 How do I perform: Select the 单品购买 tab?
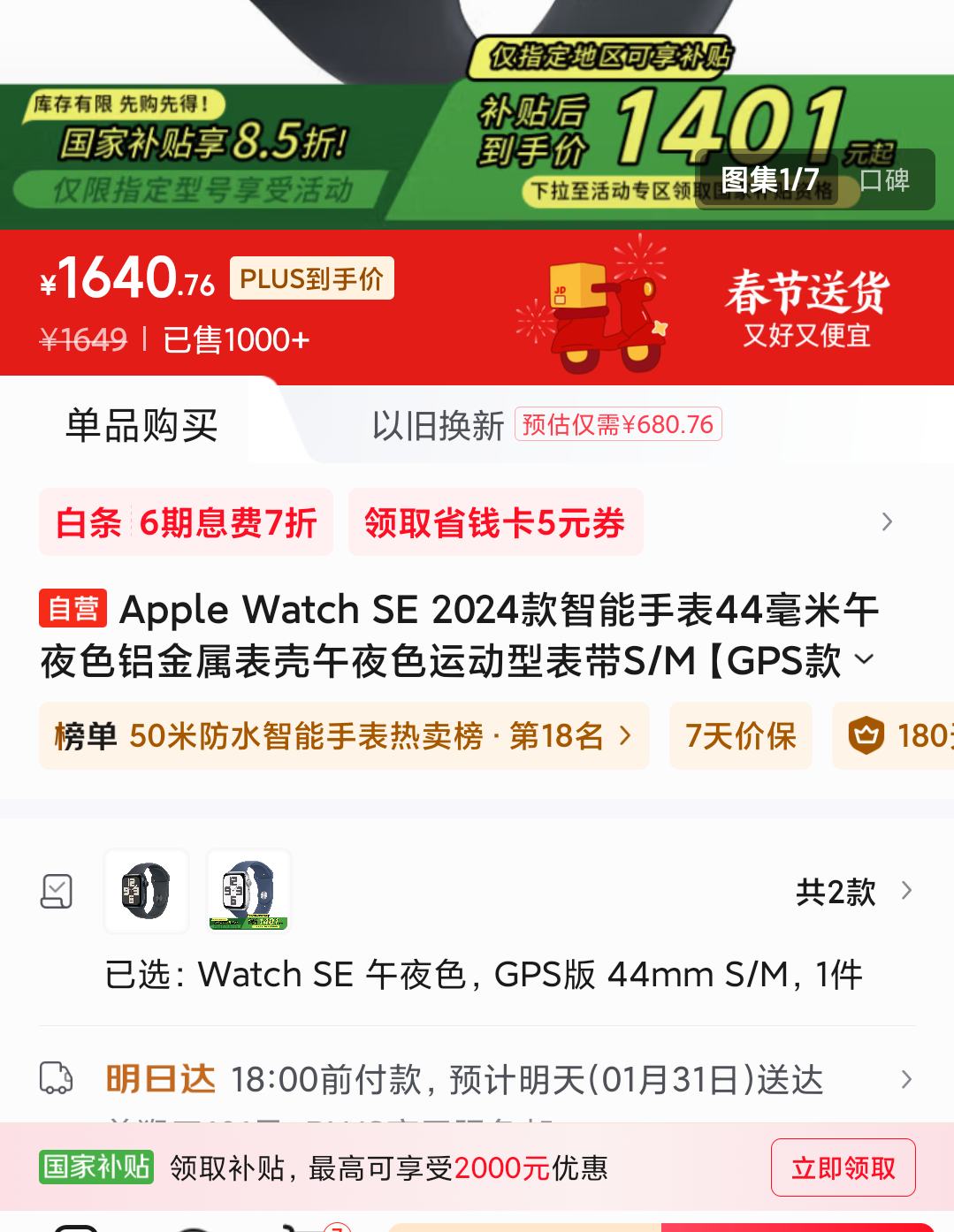(141, 427)
